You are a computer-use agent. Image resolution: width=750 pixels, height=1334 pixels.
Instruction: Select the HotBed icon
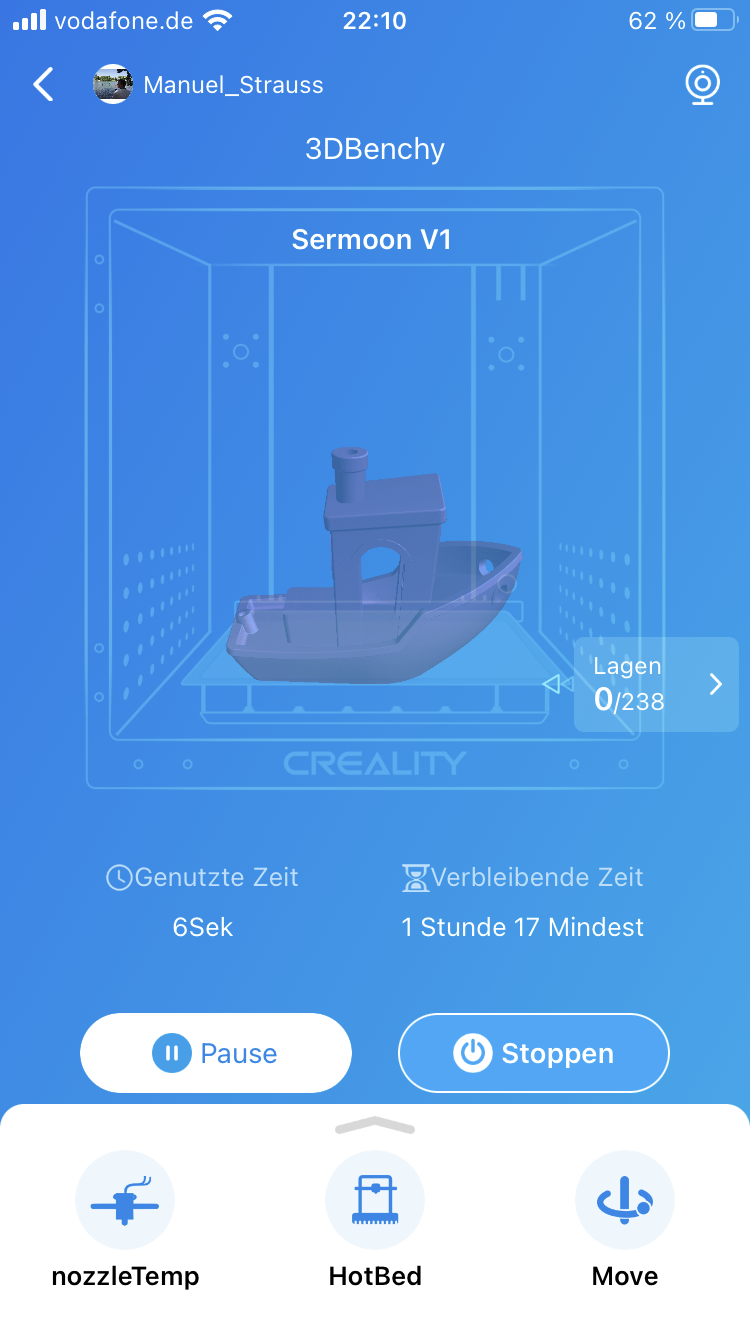tap(374, 1199)
